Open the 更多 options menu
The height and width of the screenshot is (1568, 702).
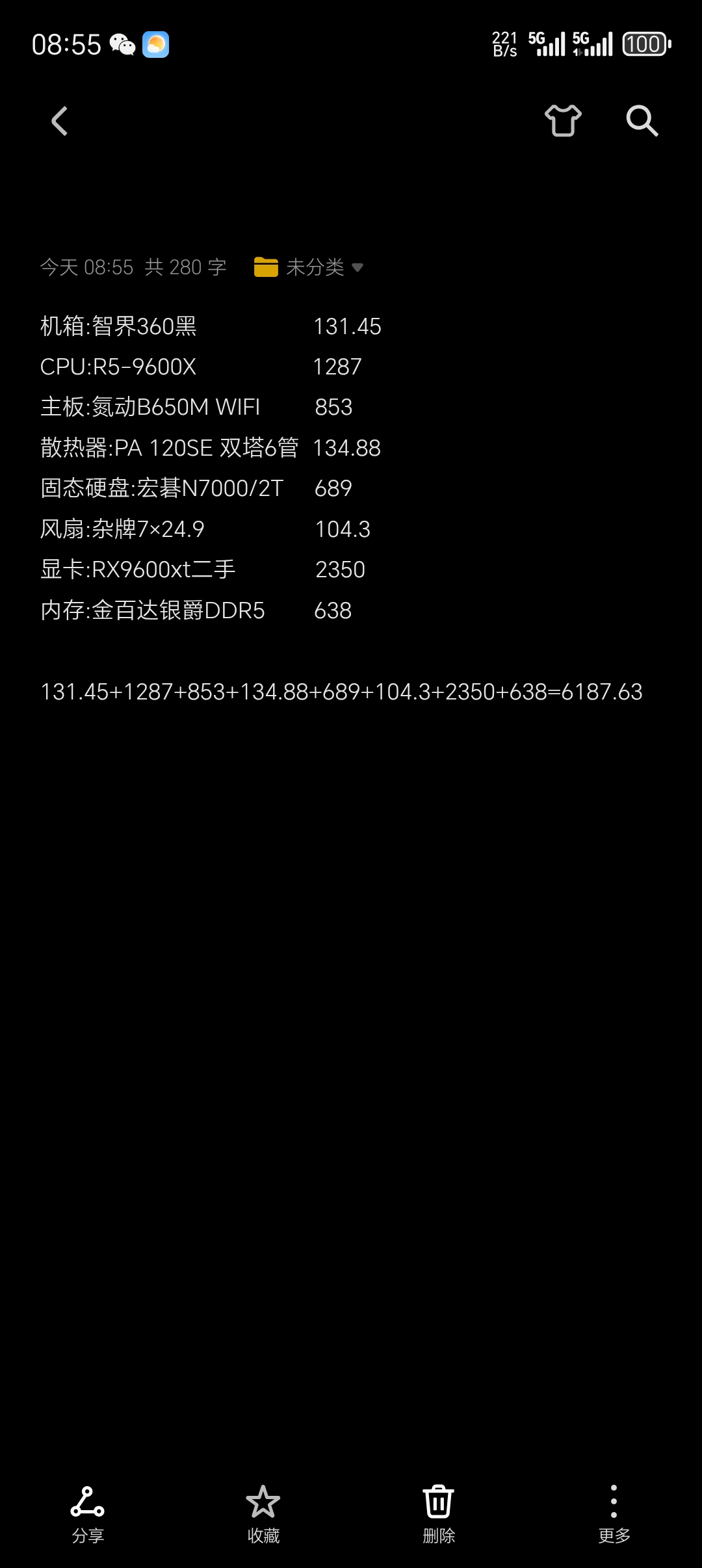614,1515
